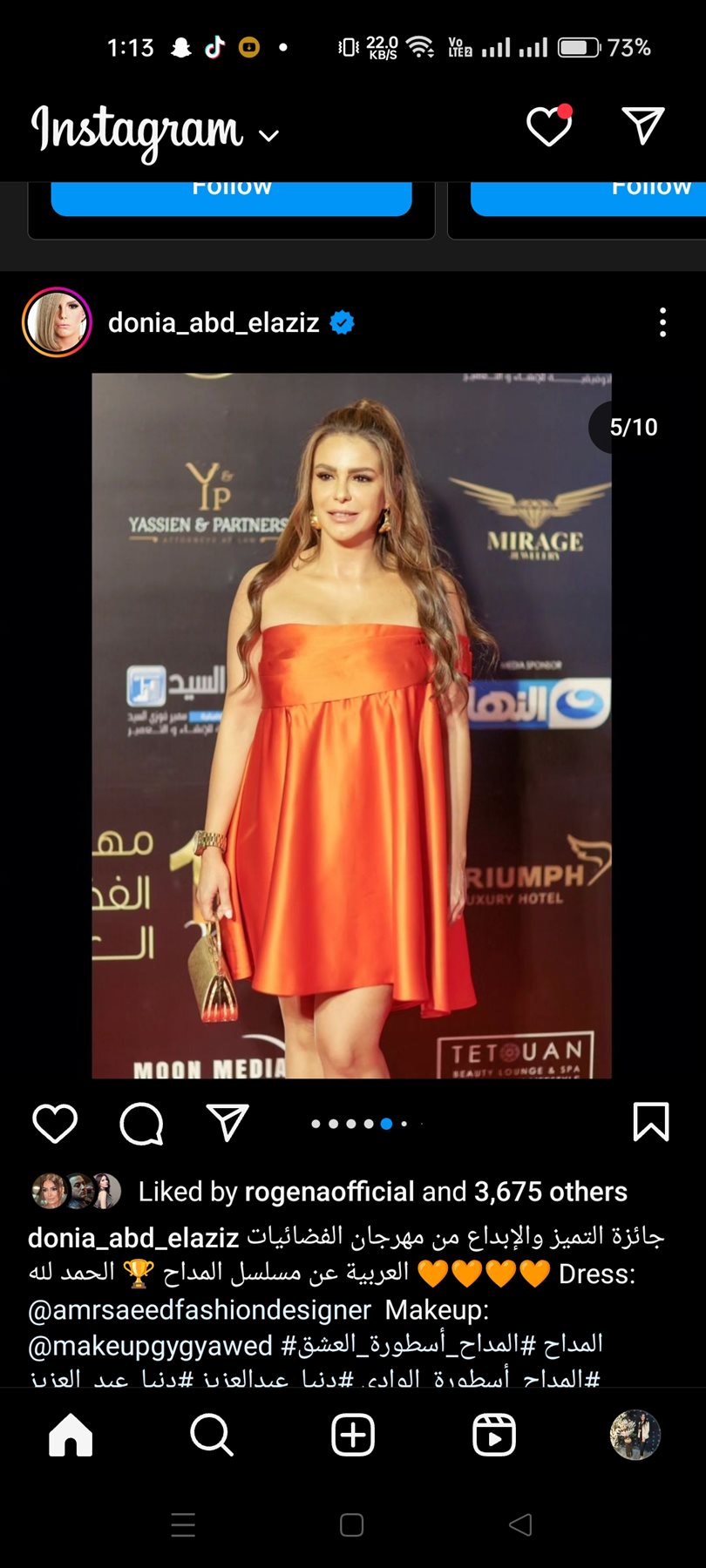The width and height of the screenshot is (706, 1568).
Task: Like donia_abd_elaziz's post
Action: (x=55, y=1123)
